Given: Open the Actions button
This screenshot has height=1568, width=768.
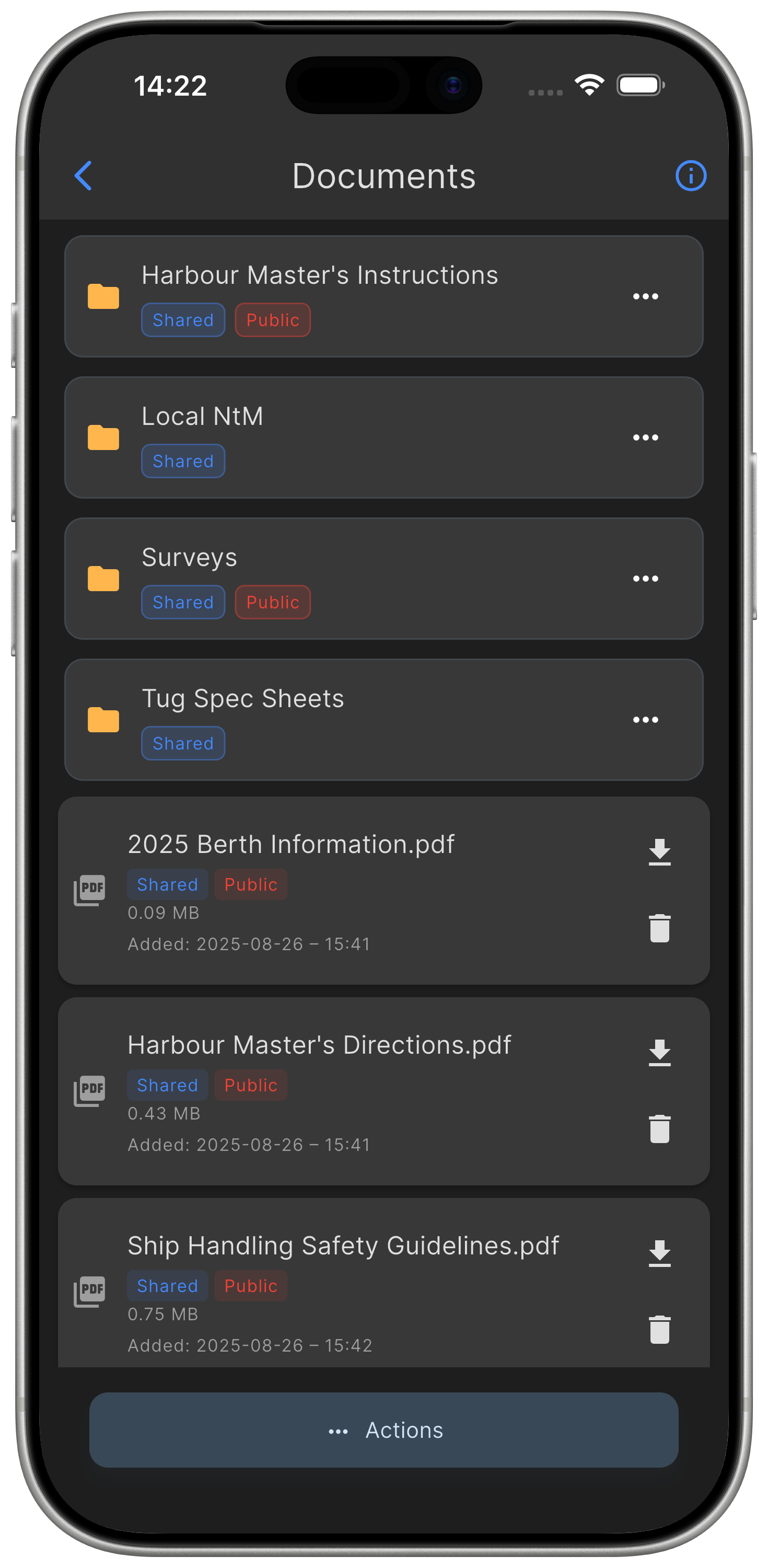Looking at the screenshot, I should (384, 1430).
